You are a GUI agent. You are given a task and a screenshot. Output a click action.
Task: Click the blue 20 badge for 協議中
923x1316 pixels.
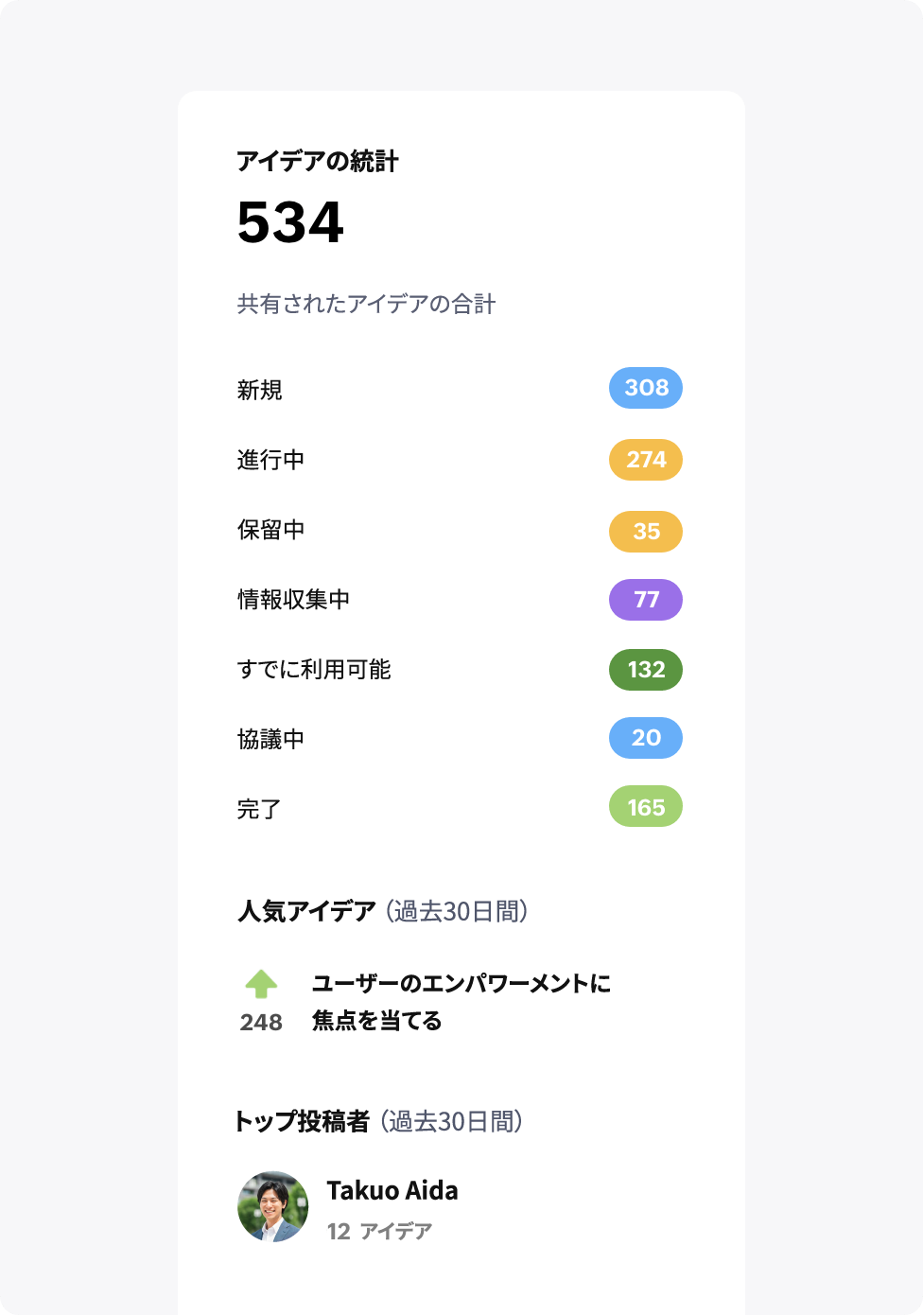pos(645,738)
